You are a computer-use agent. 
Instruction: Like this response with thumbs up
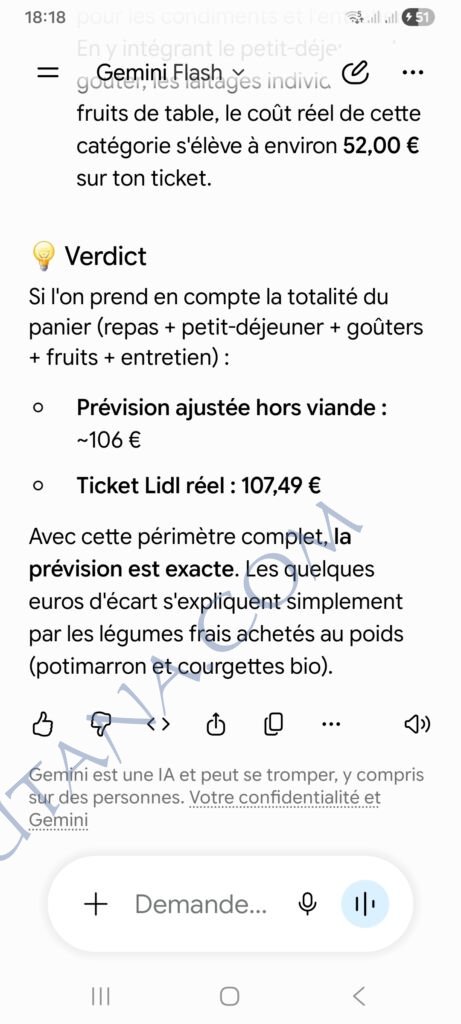pyautogui.click(x=42, y=724)
